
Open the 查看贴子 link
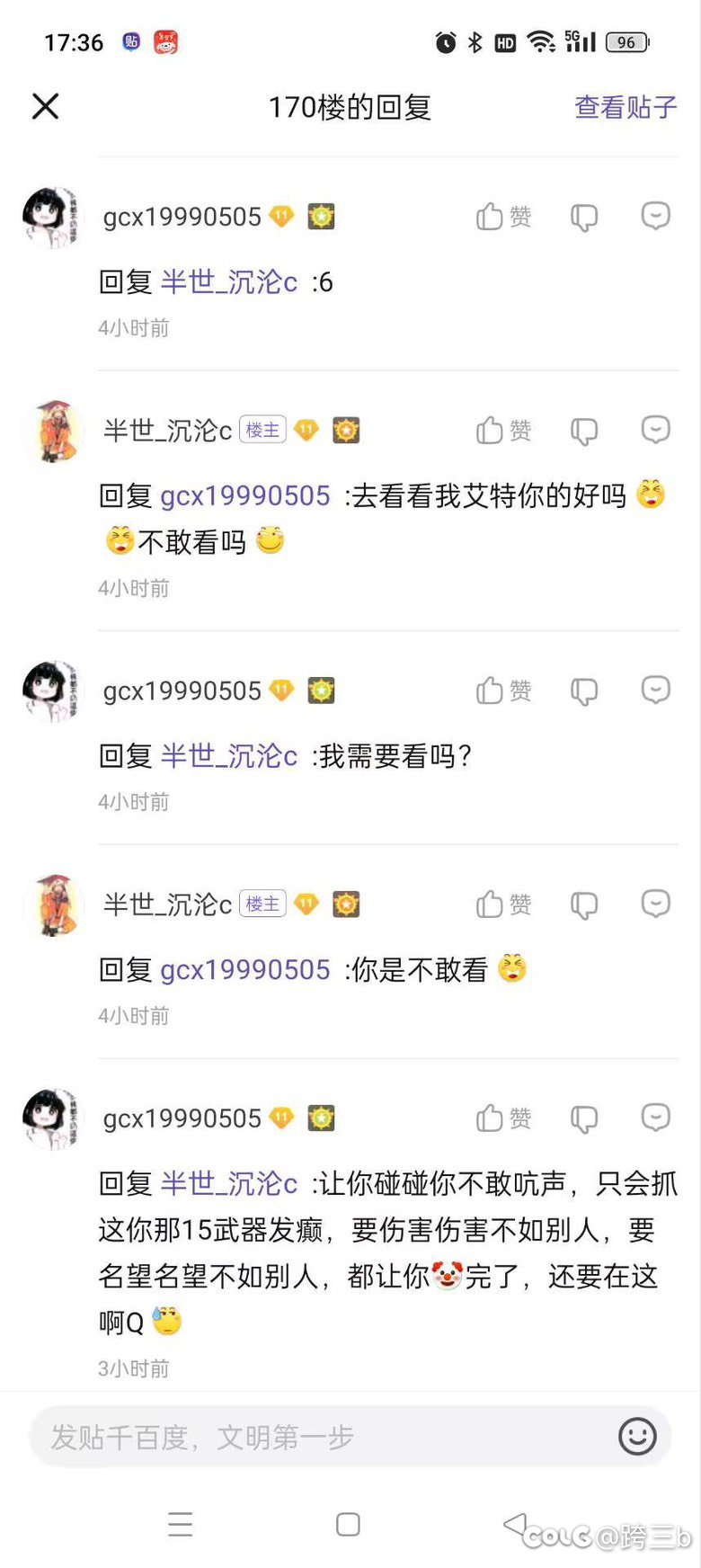626,107
